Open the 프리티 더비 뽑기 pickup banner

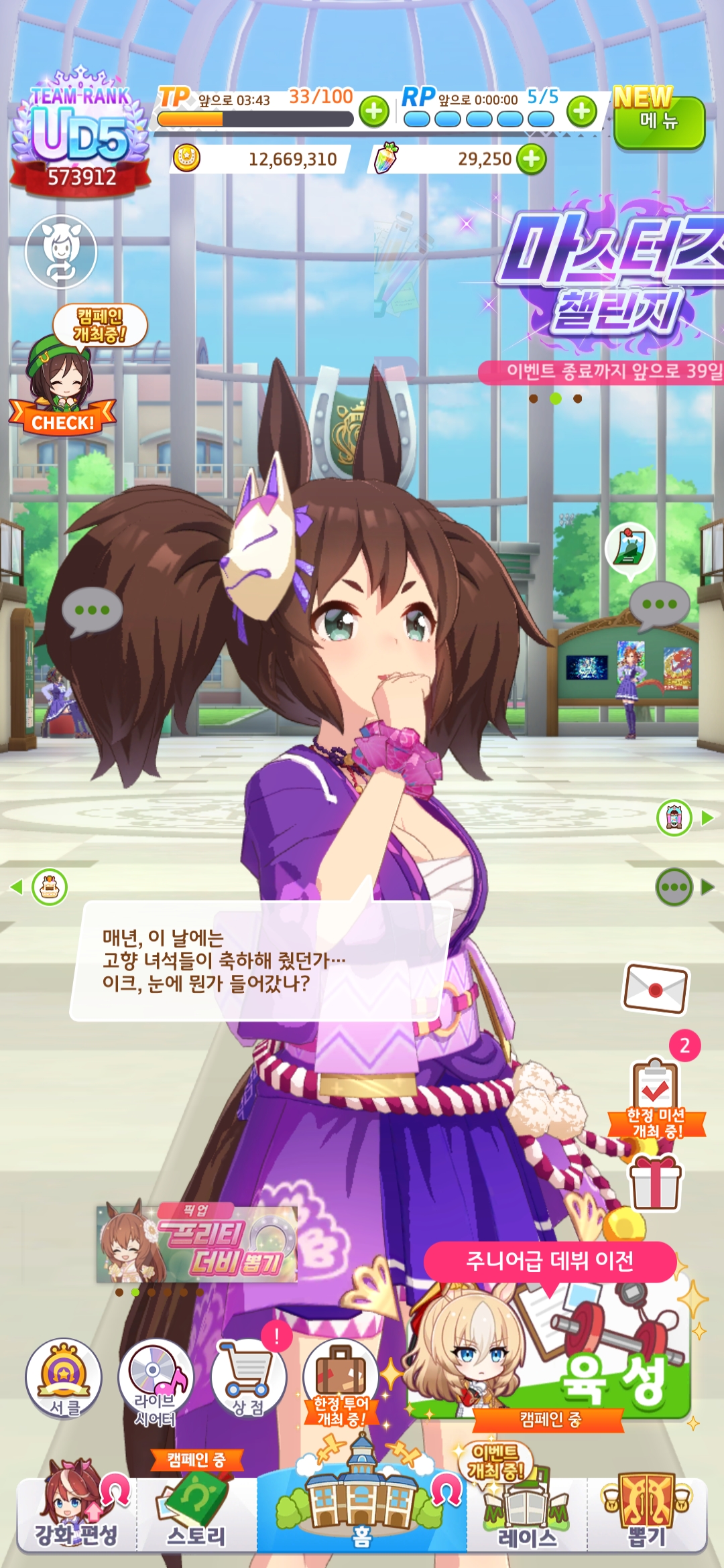[x=197, y=1244]
